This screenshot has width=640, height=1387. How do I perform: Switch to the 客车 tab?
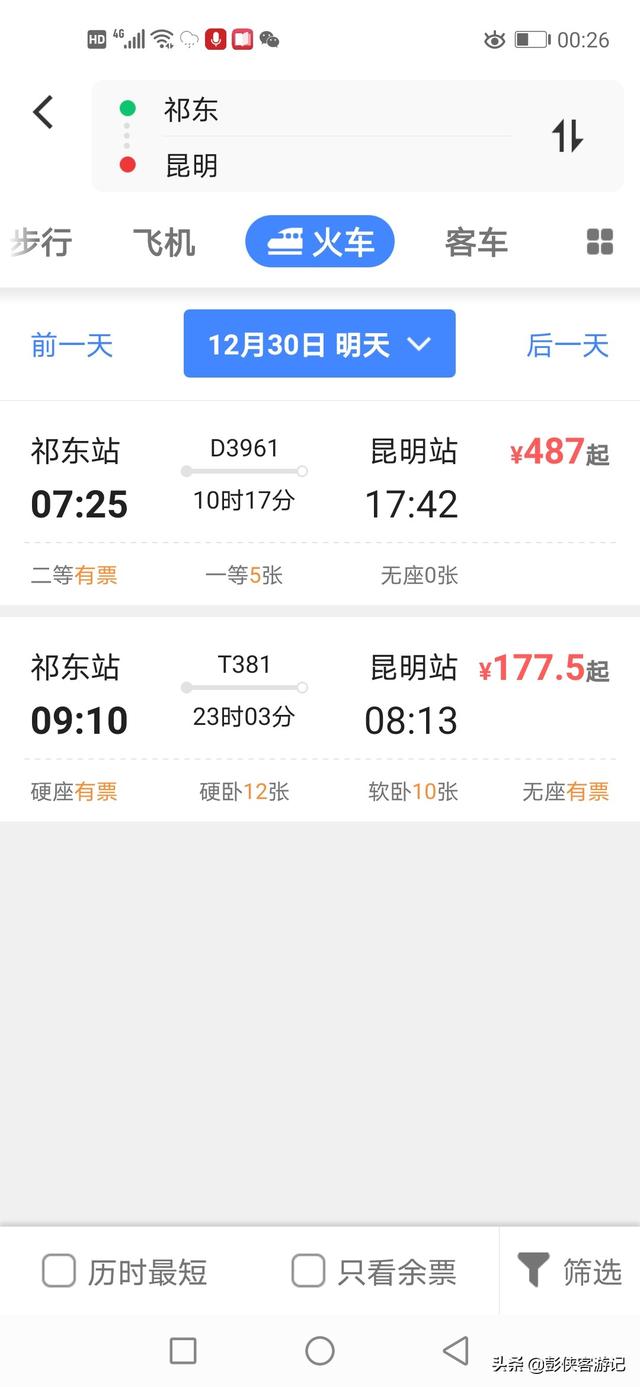[x=476, y=242]
